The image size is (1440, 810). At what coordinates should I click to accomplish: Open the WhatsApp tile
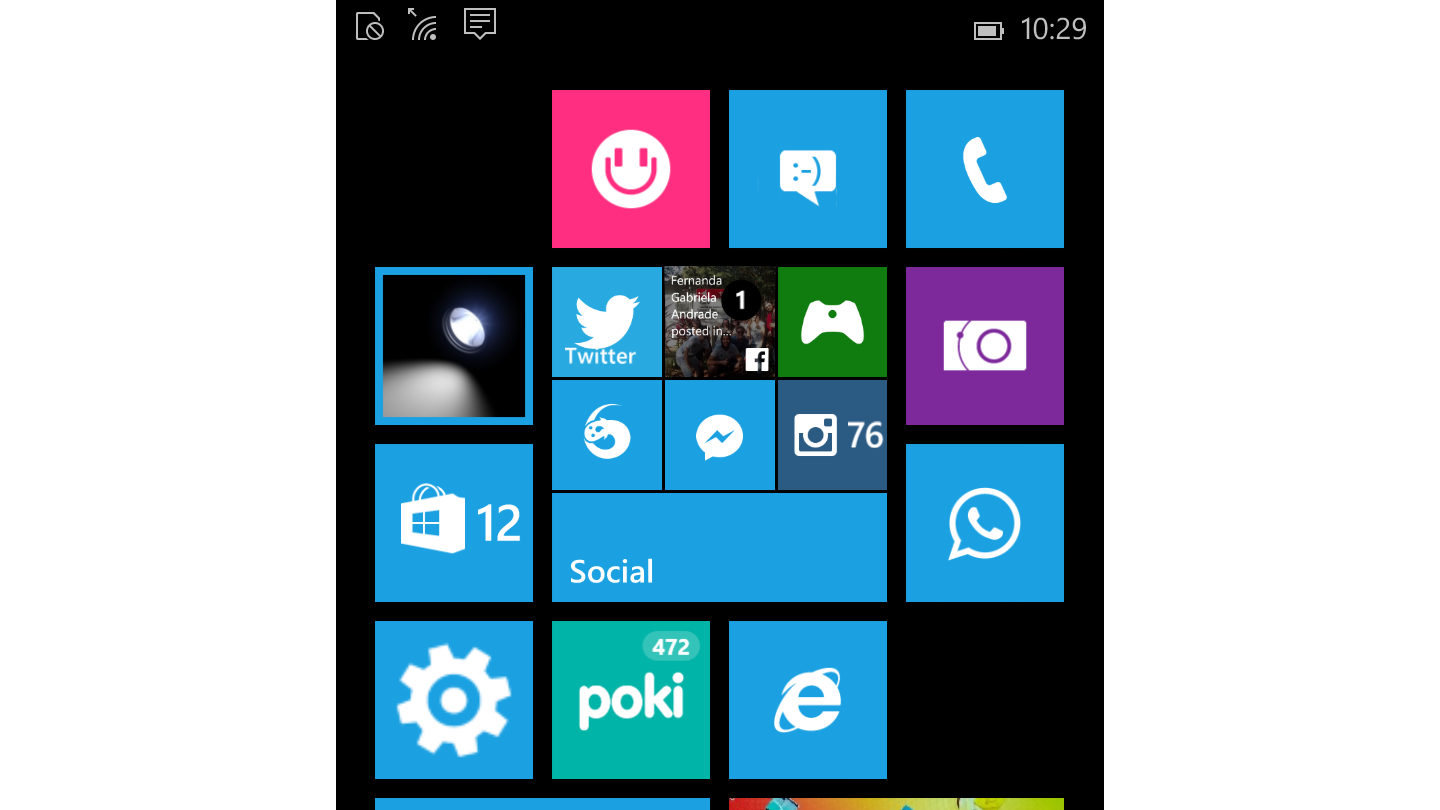pos(984,523)
